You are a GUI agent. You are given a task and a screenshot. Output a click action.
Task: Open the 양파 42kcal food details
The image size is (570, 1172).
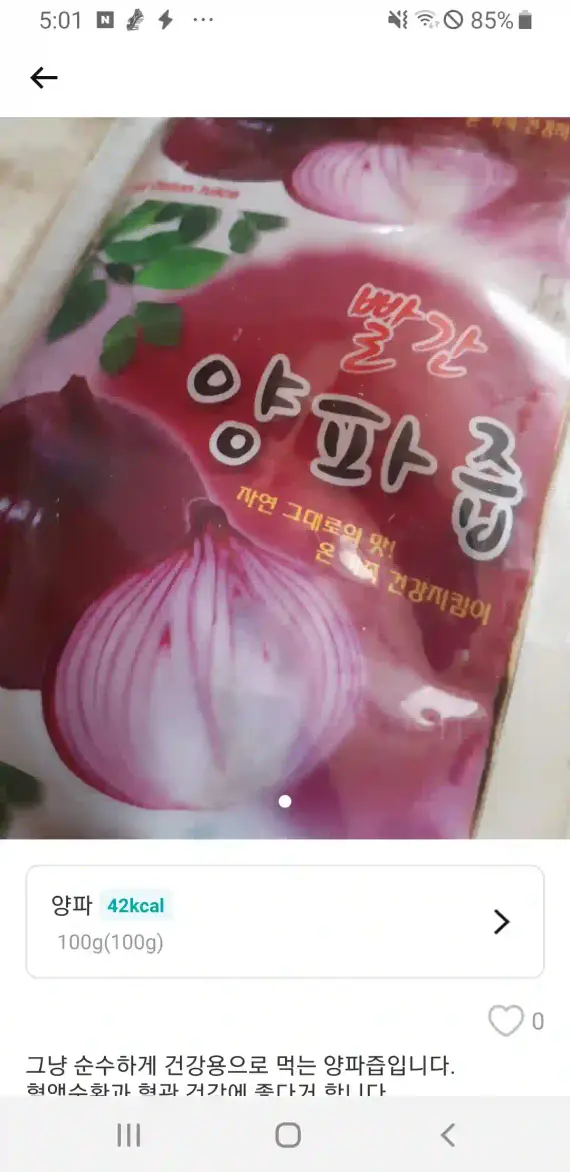[285, 922]
